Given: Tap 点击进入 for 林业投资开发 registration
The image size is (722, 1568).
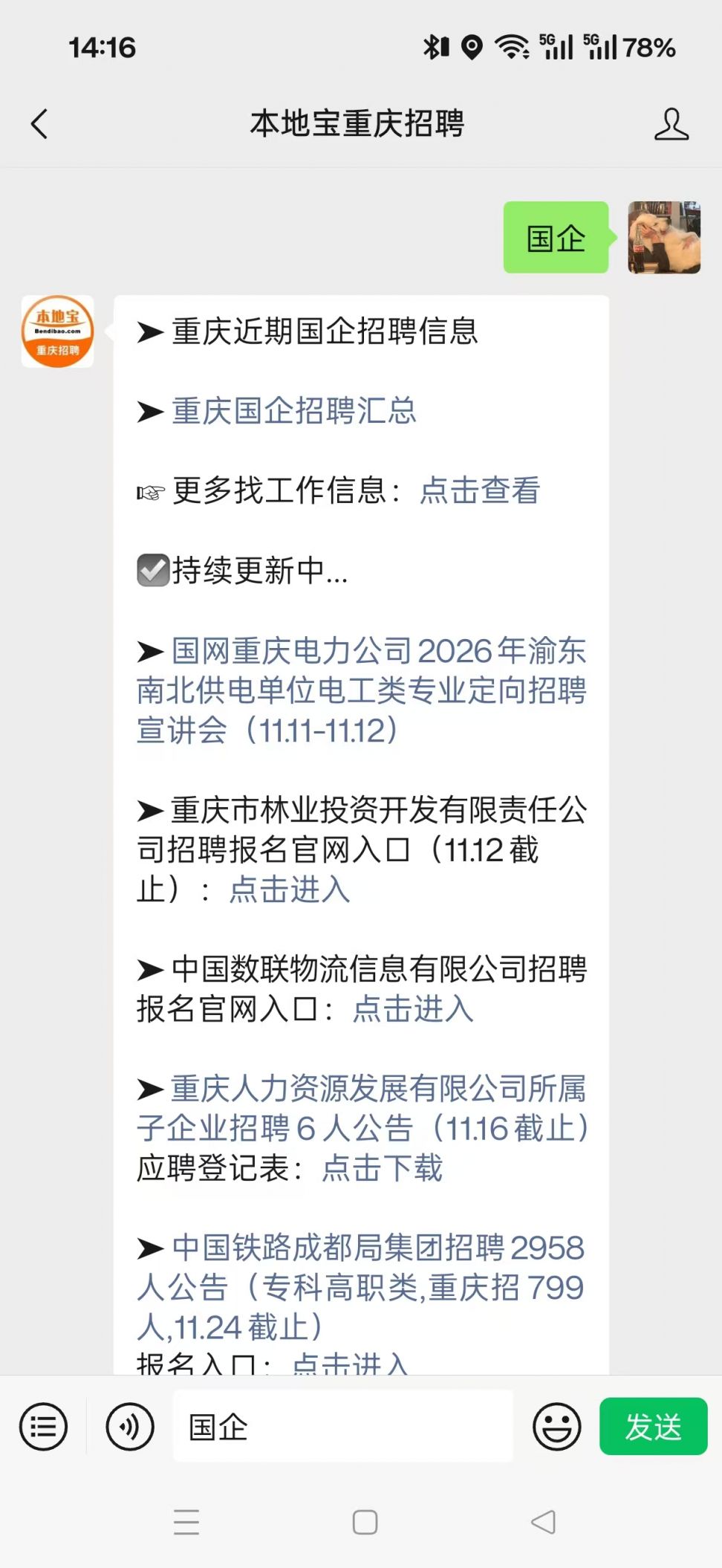Looking at the screenshot, I should tap(290, 890).
